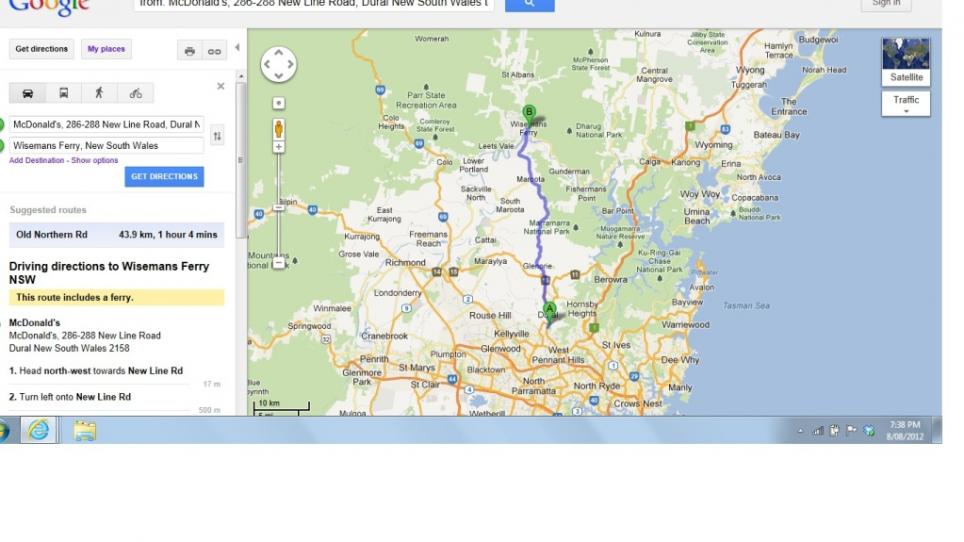Open My places
The image size is (964, 542).
click(x=106, y=49)
